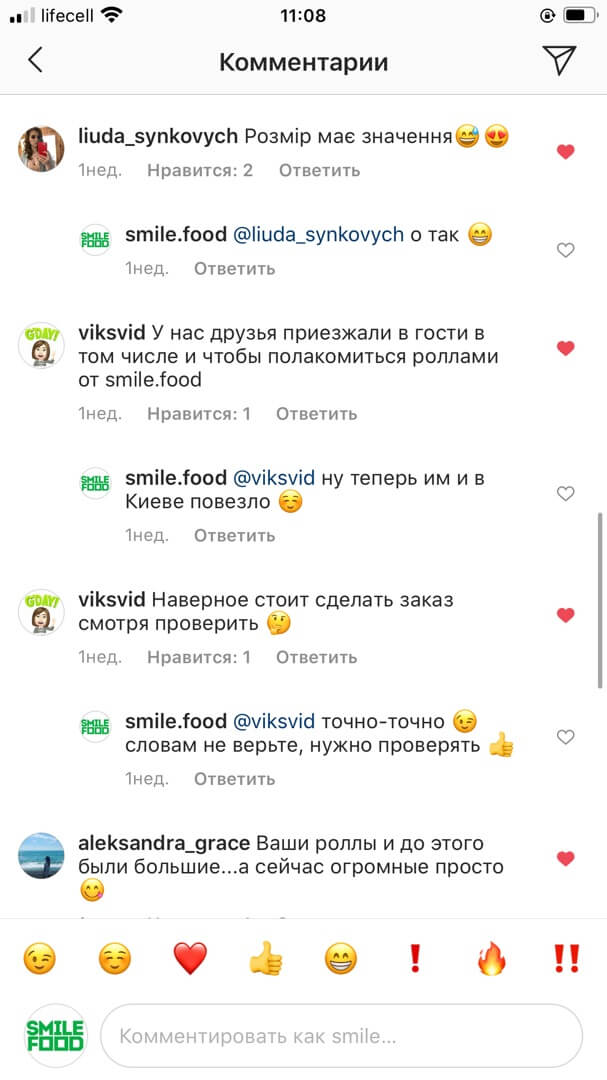Like smile.food's reply "о так"
Viewport: 607px width, 1080px height.
[x=565, y=250]
